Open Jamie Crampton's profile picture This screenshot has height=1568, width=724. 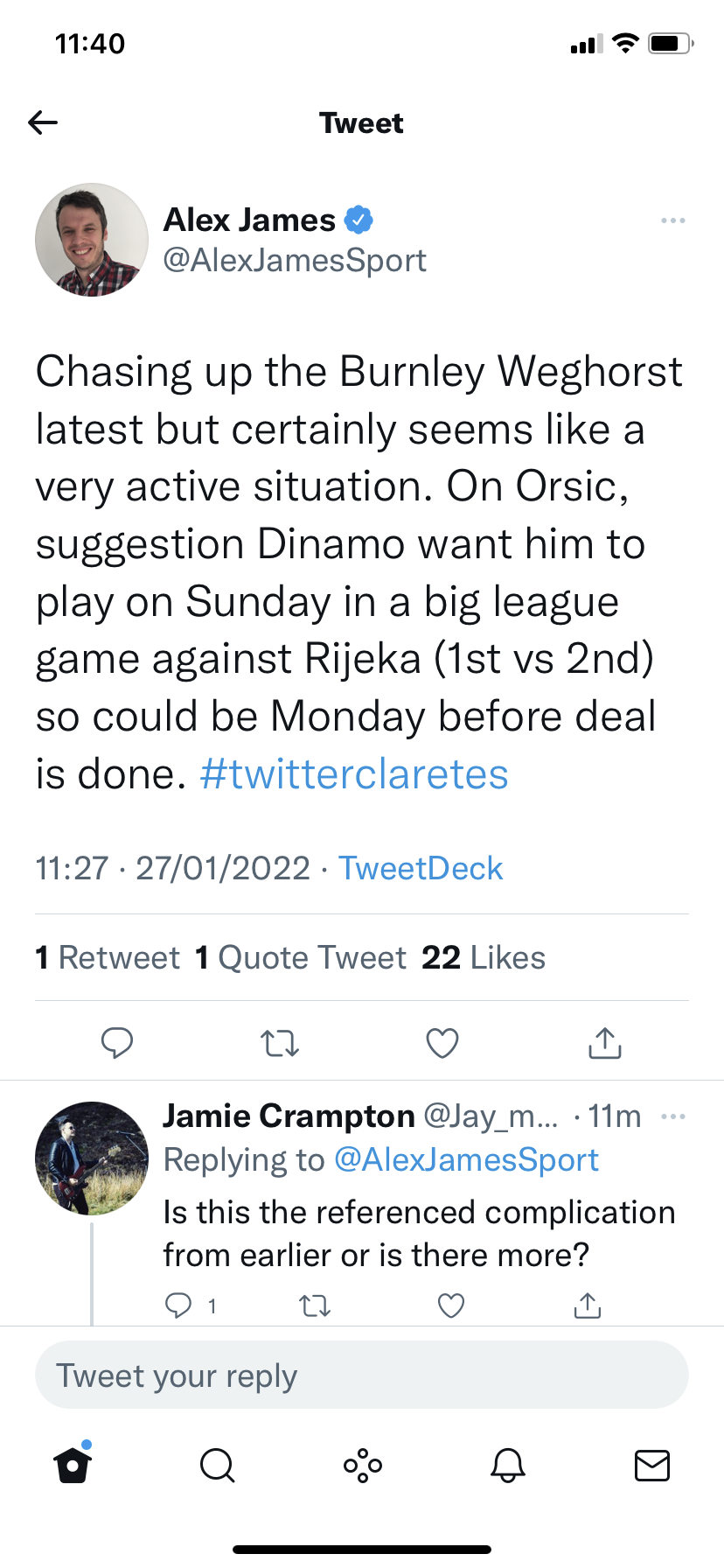click(x=92, y=1158)
